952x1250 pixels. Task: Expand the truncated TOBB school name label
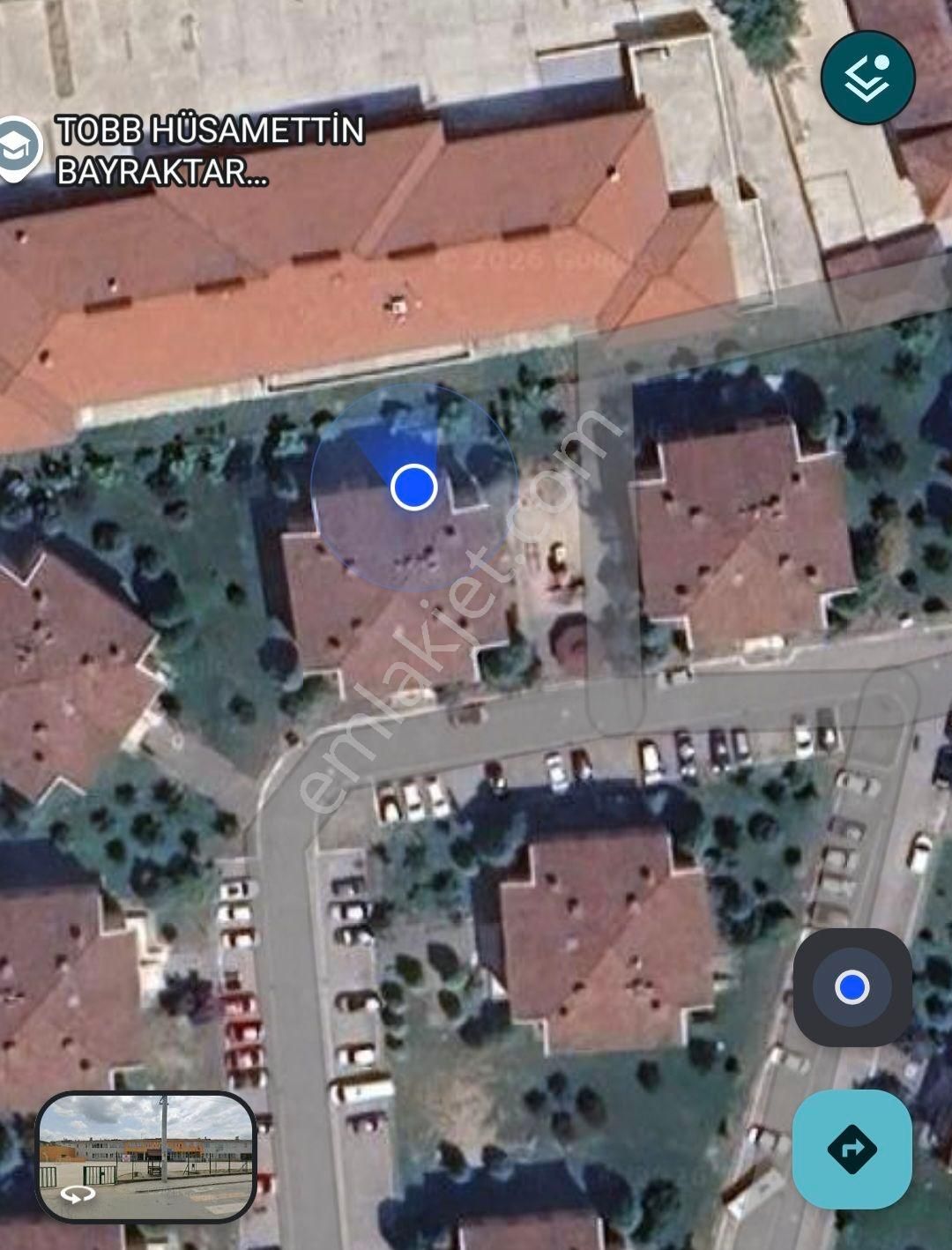207,154
